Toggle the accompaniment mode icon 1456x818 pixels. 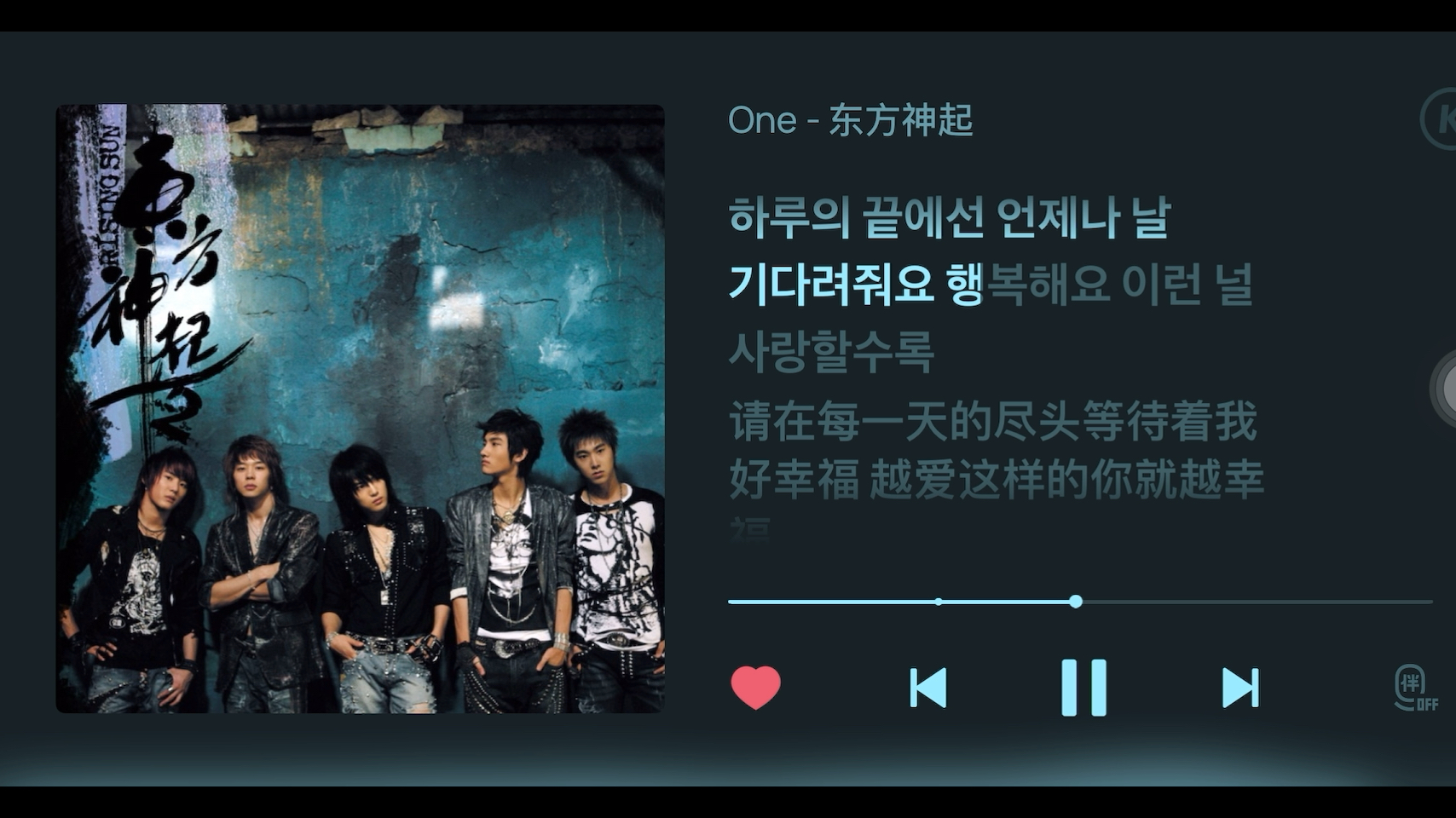pos(1414,688)
